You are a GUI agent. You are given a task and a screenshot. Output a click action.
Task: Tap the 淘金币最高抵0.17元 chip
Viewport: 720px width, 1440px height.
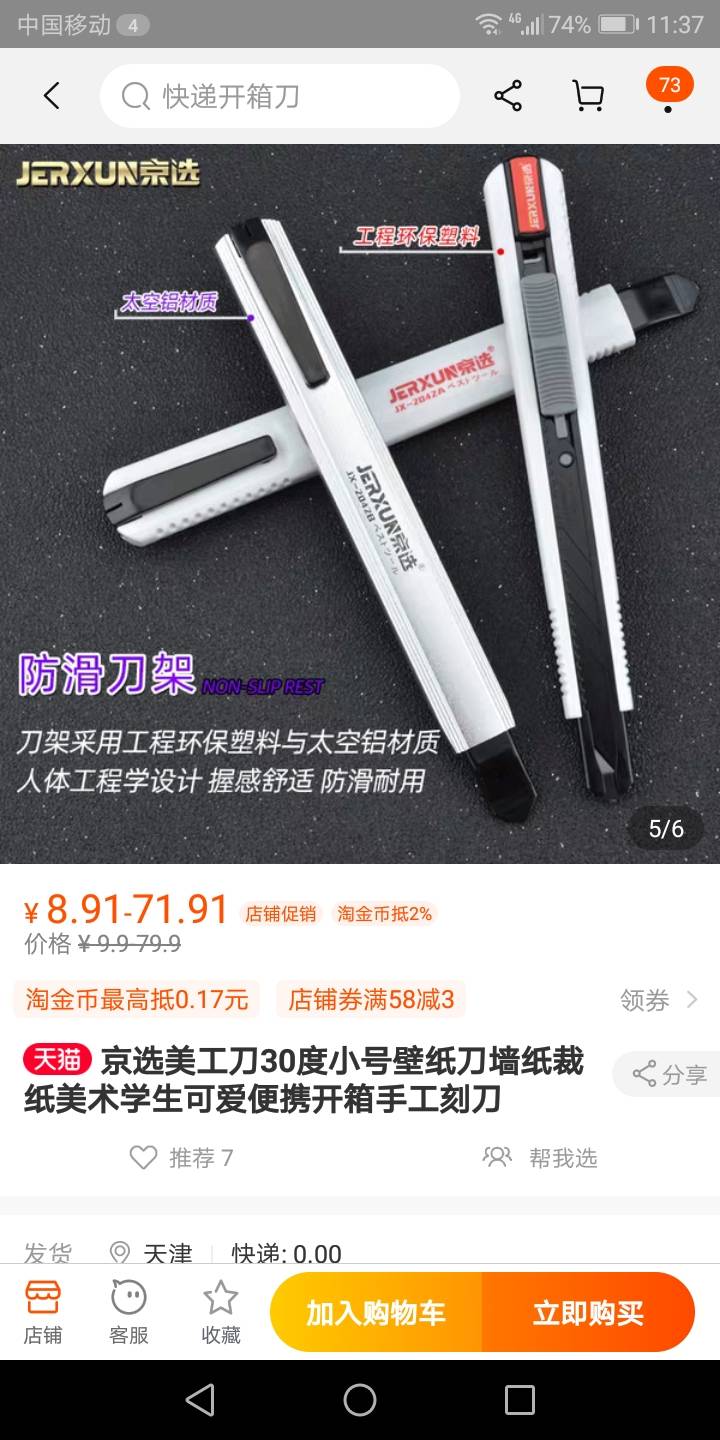tap(137, 999)
